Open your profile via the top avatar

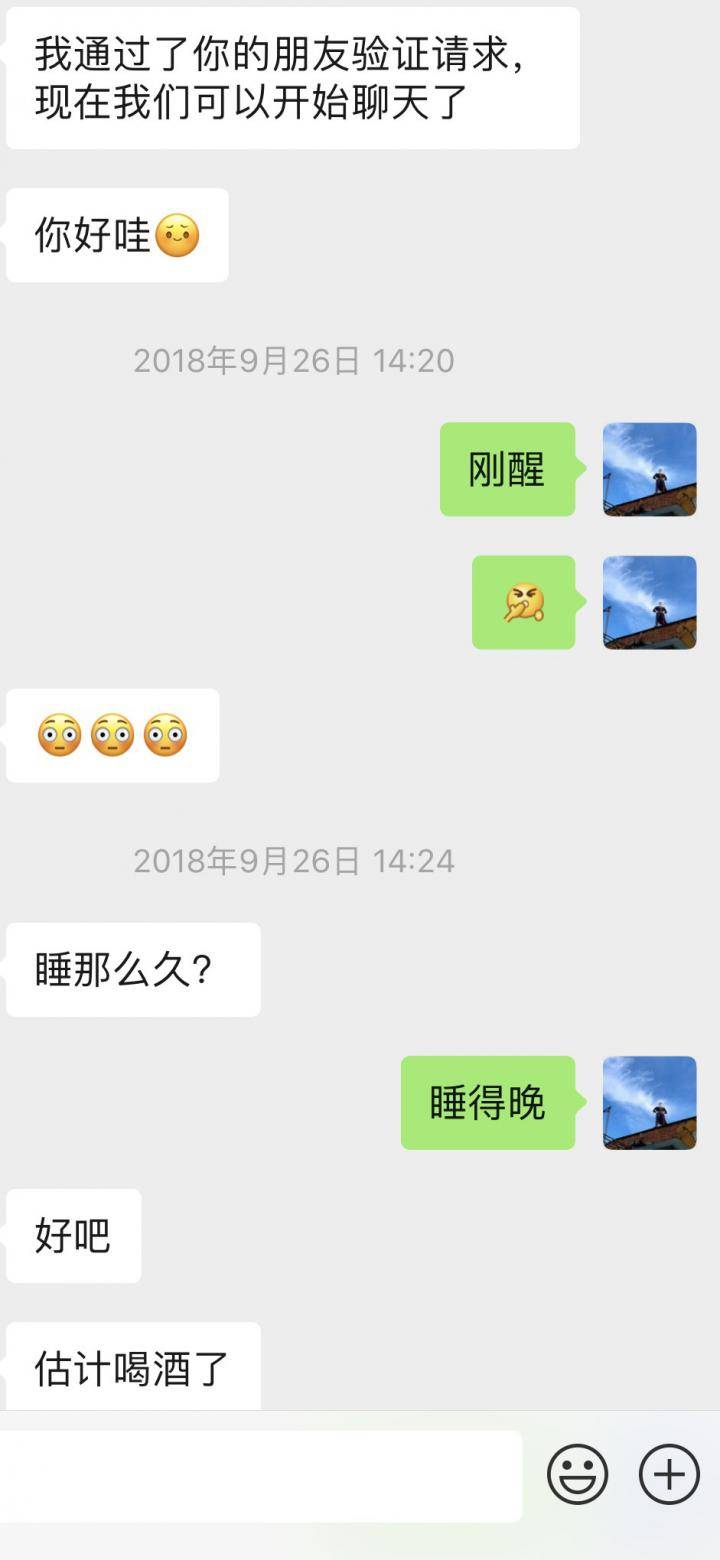click(649, 471)
